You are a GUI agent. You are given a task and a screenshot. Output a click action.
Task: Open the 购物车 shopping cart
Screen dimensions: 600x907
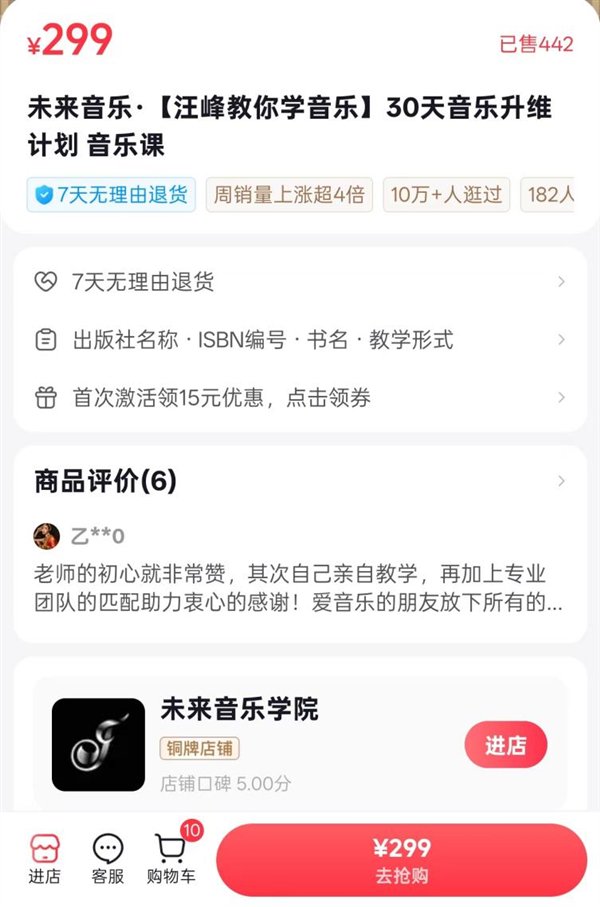click(x=173, y=859)
